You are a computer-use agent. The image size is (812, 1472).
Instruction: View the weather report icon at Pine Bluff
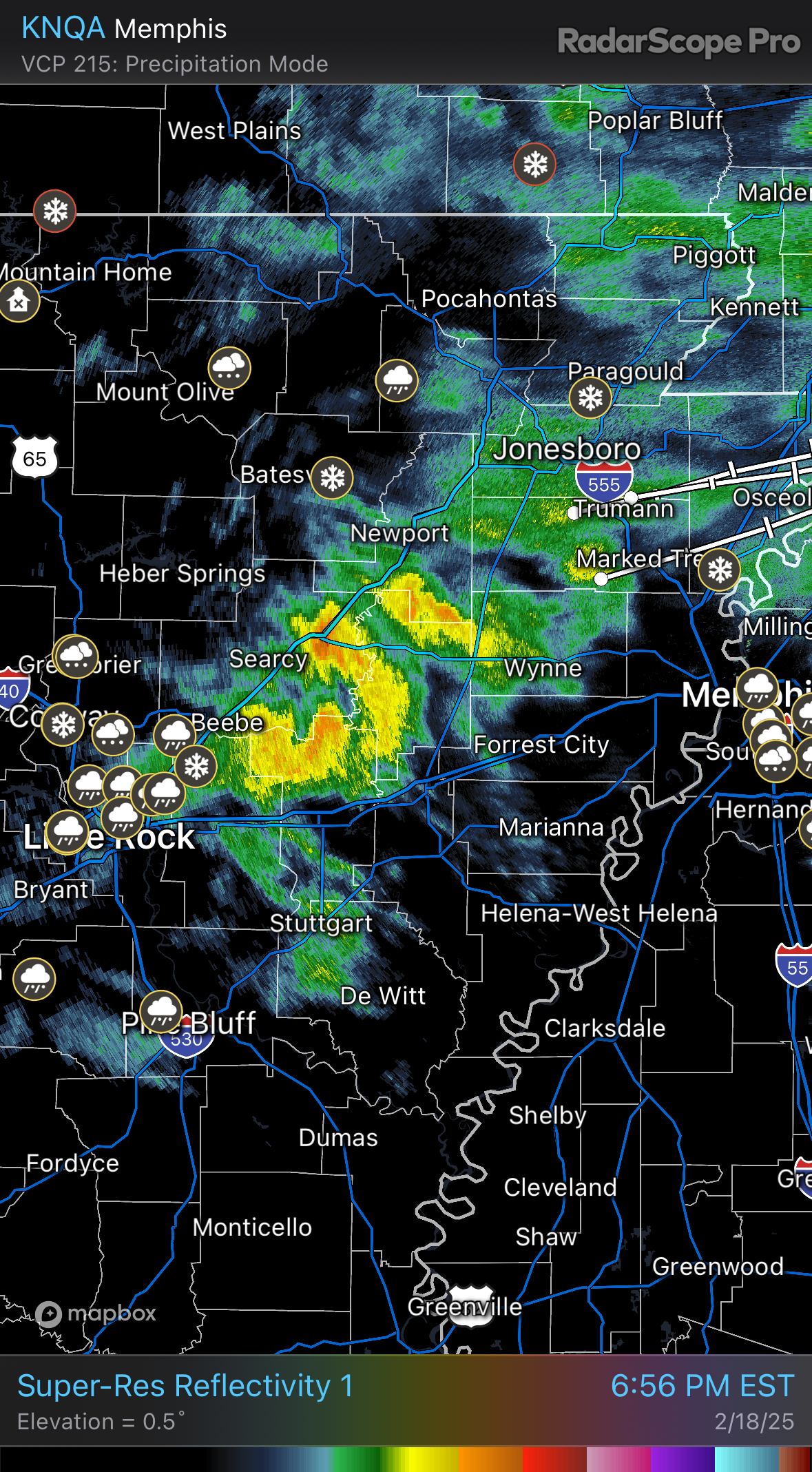[x=161, y=1011]
